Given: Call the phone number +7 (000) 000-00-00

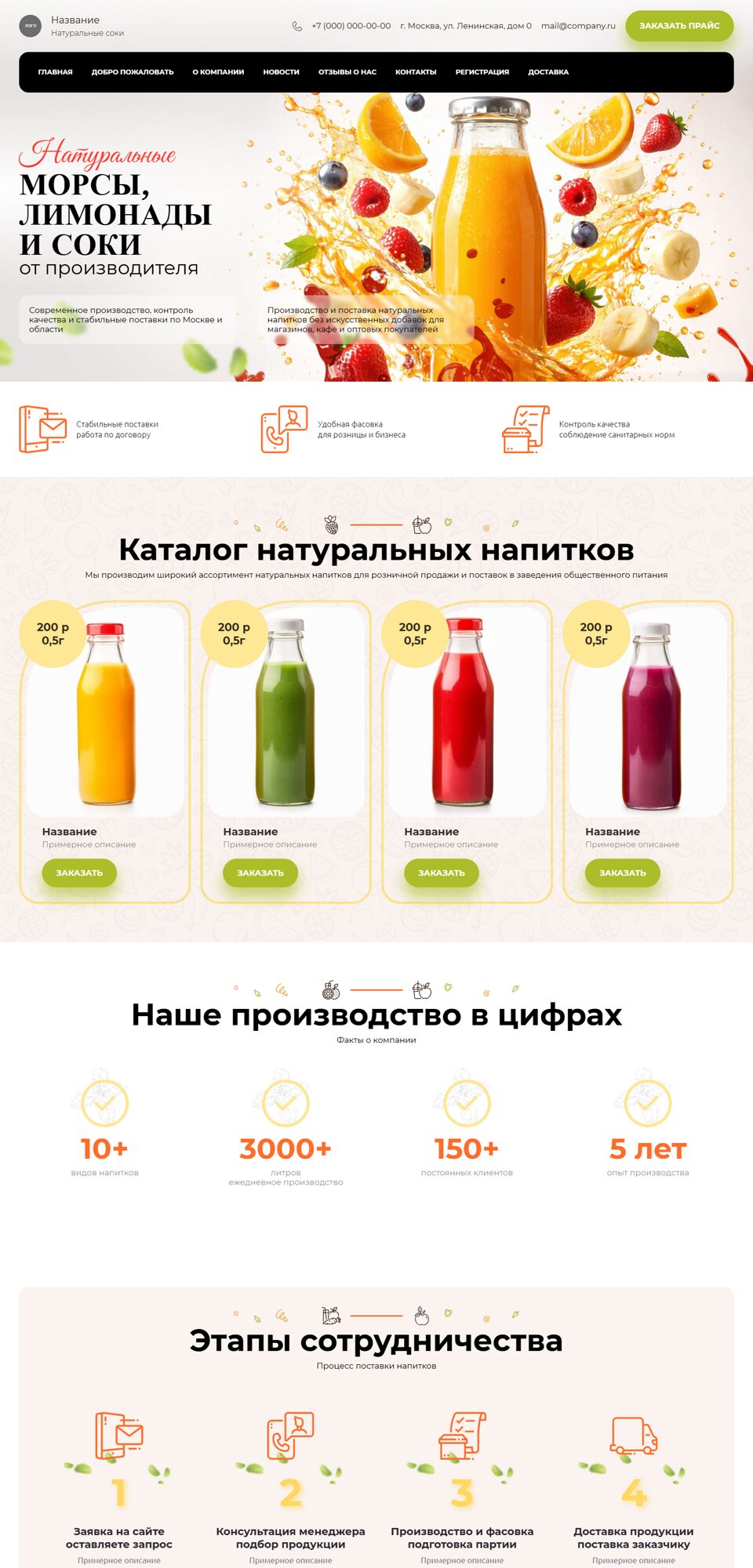Looking at the screenshot, I should (351, 26).
